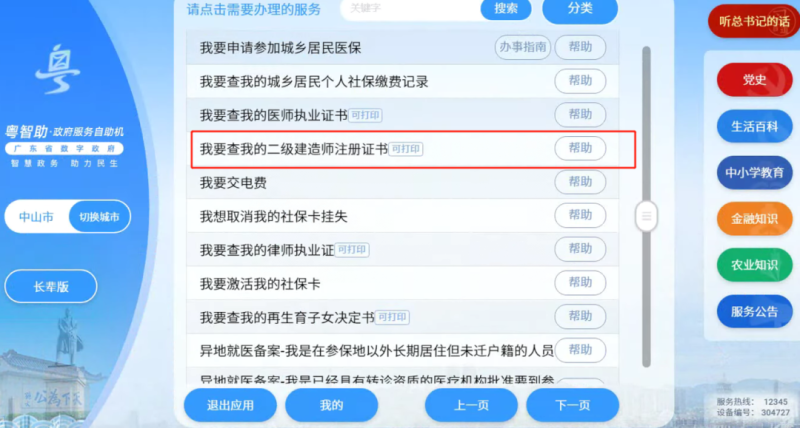800x428 pixels.
Task: Open the 我的 page
Action: (x=331, y=405)
